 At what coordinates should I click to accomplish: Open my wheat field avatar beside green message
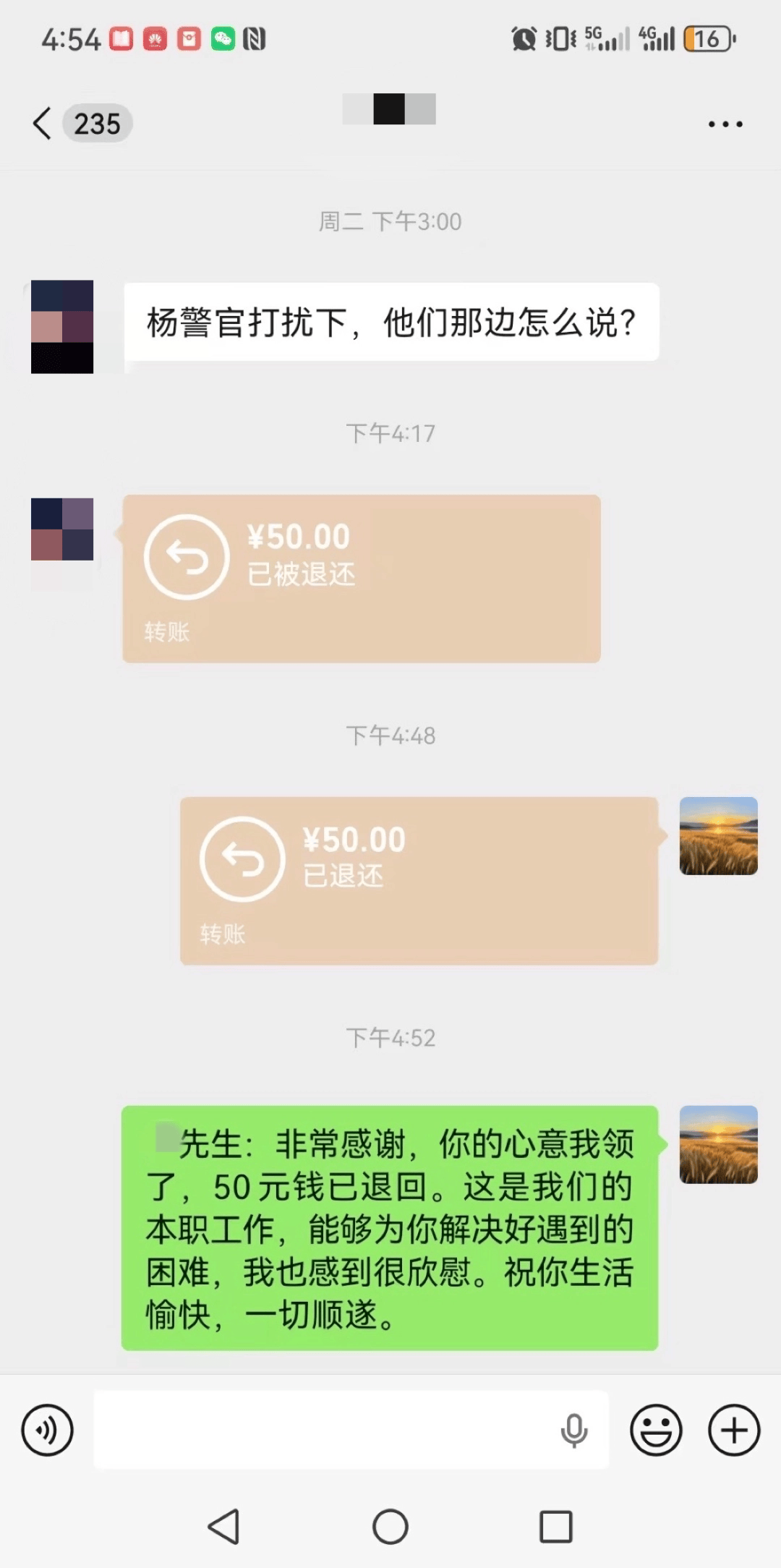719,1144
